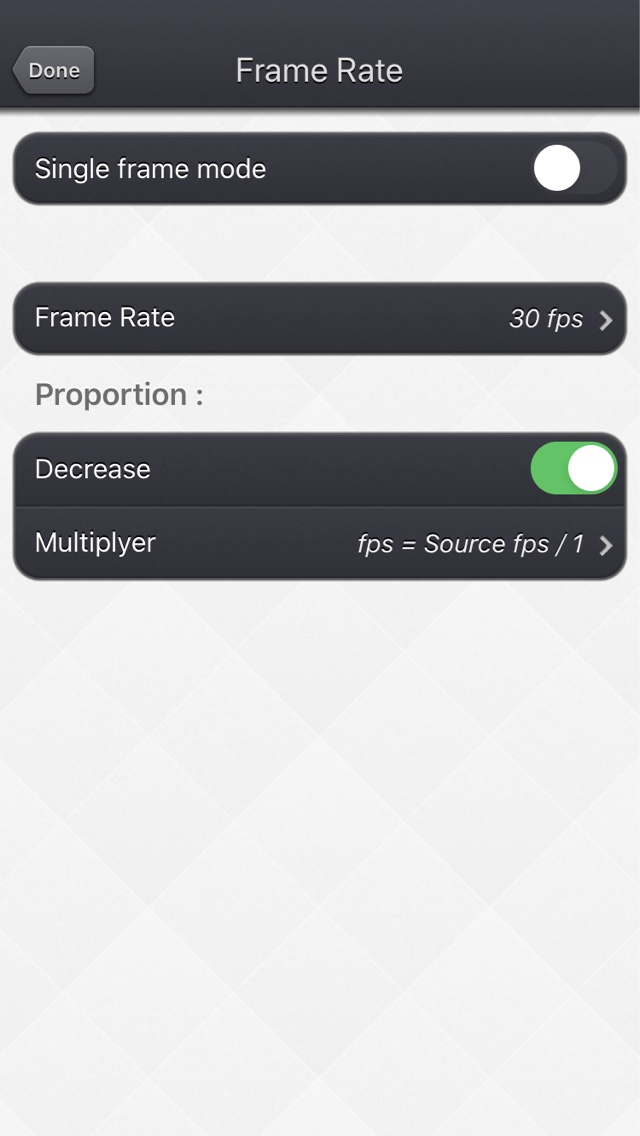Screen dimensions: 640x1136
Task: Turn off the Decrease switch
Action: tap(574, 468)
